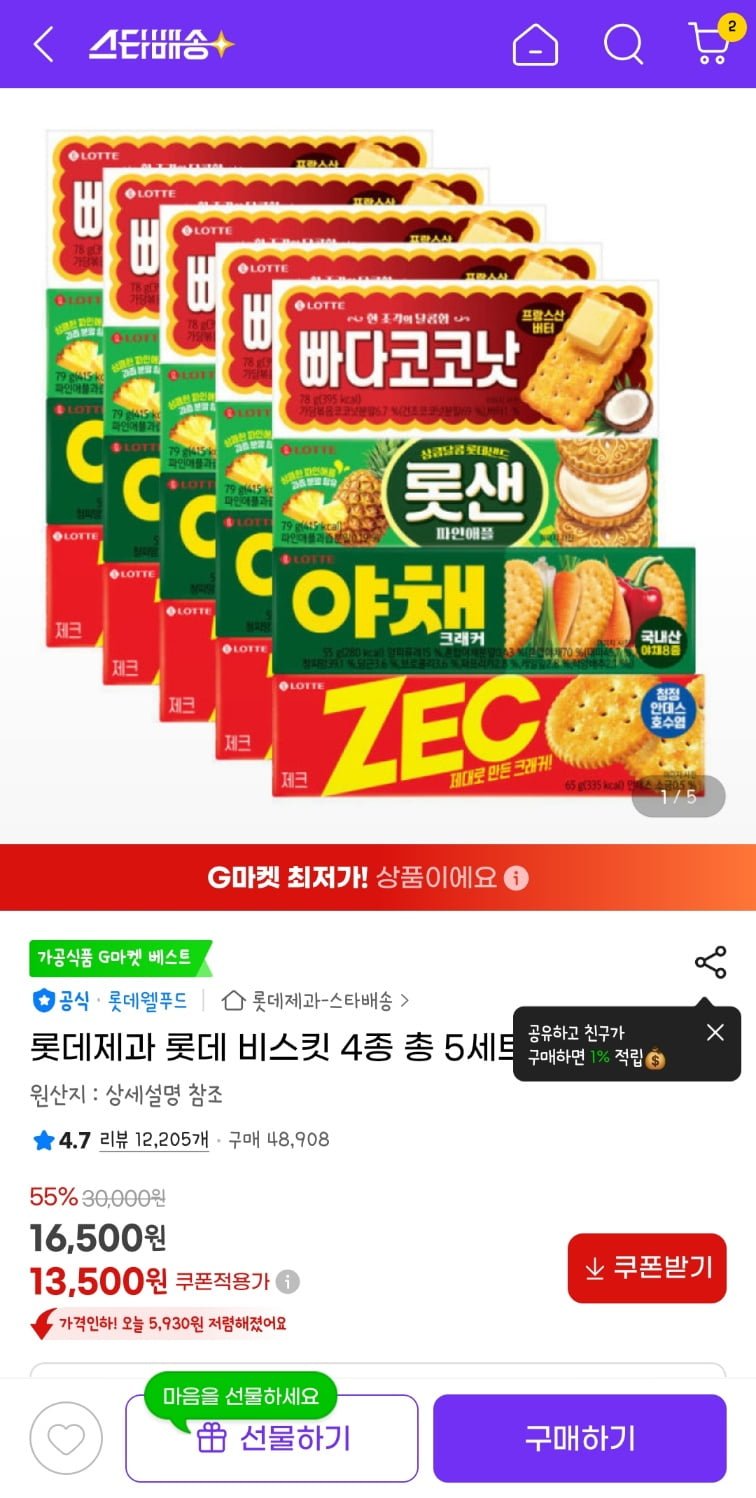
Task: Share this product
Action: [710, 962]
